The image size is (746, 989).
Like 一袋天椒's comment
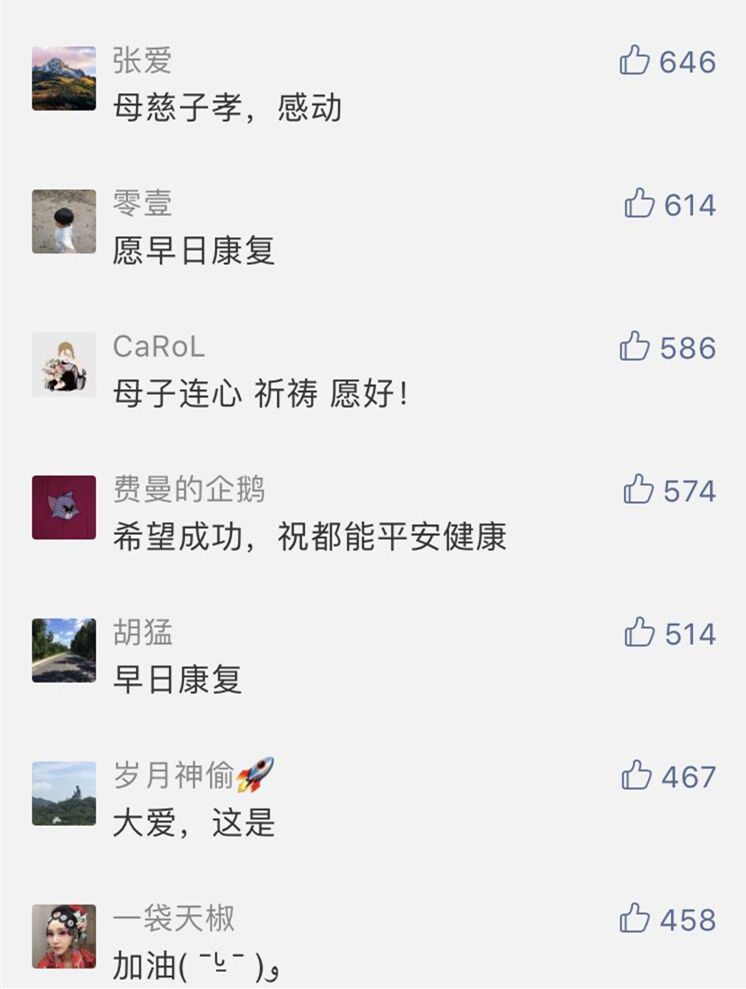(636, 918)
